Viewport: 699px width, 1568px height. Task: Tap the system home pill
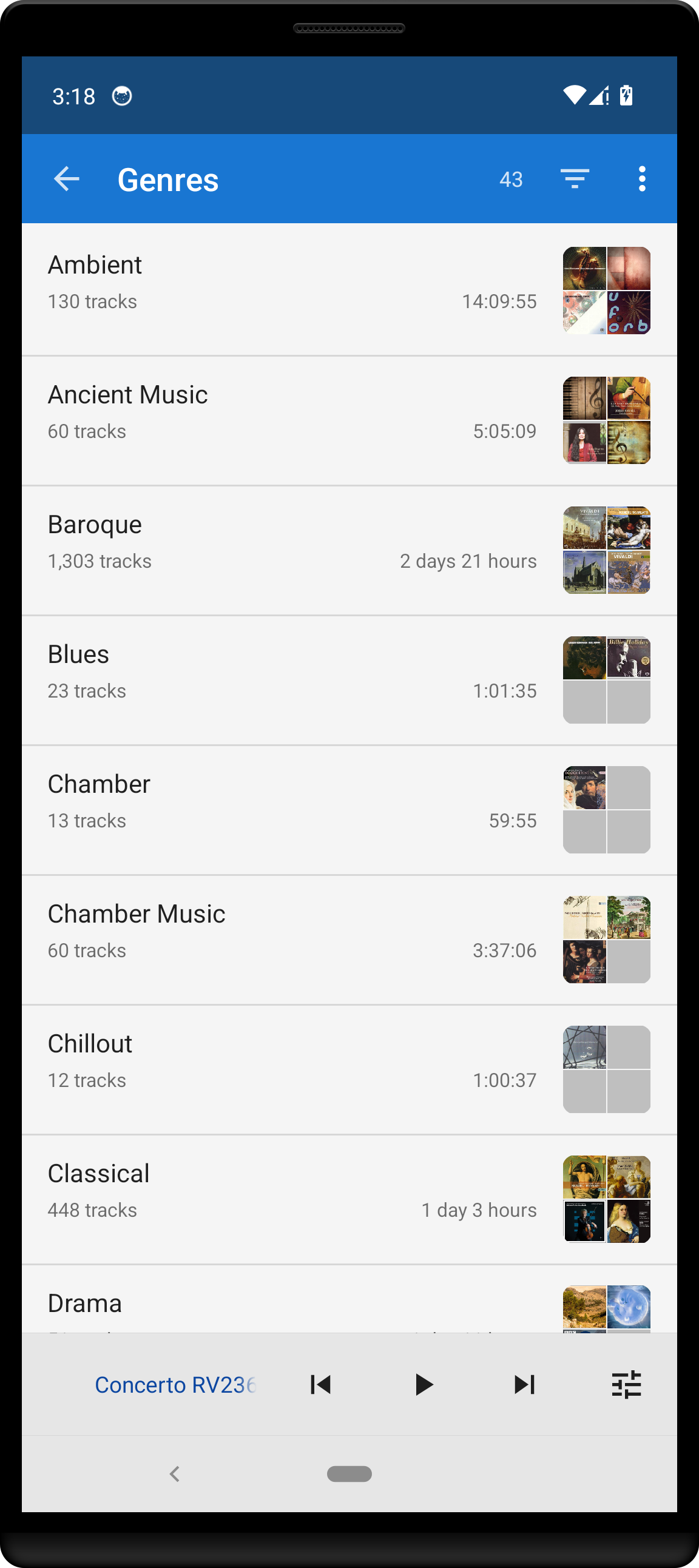coord(349,1473)
